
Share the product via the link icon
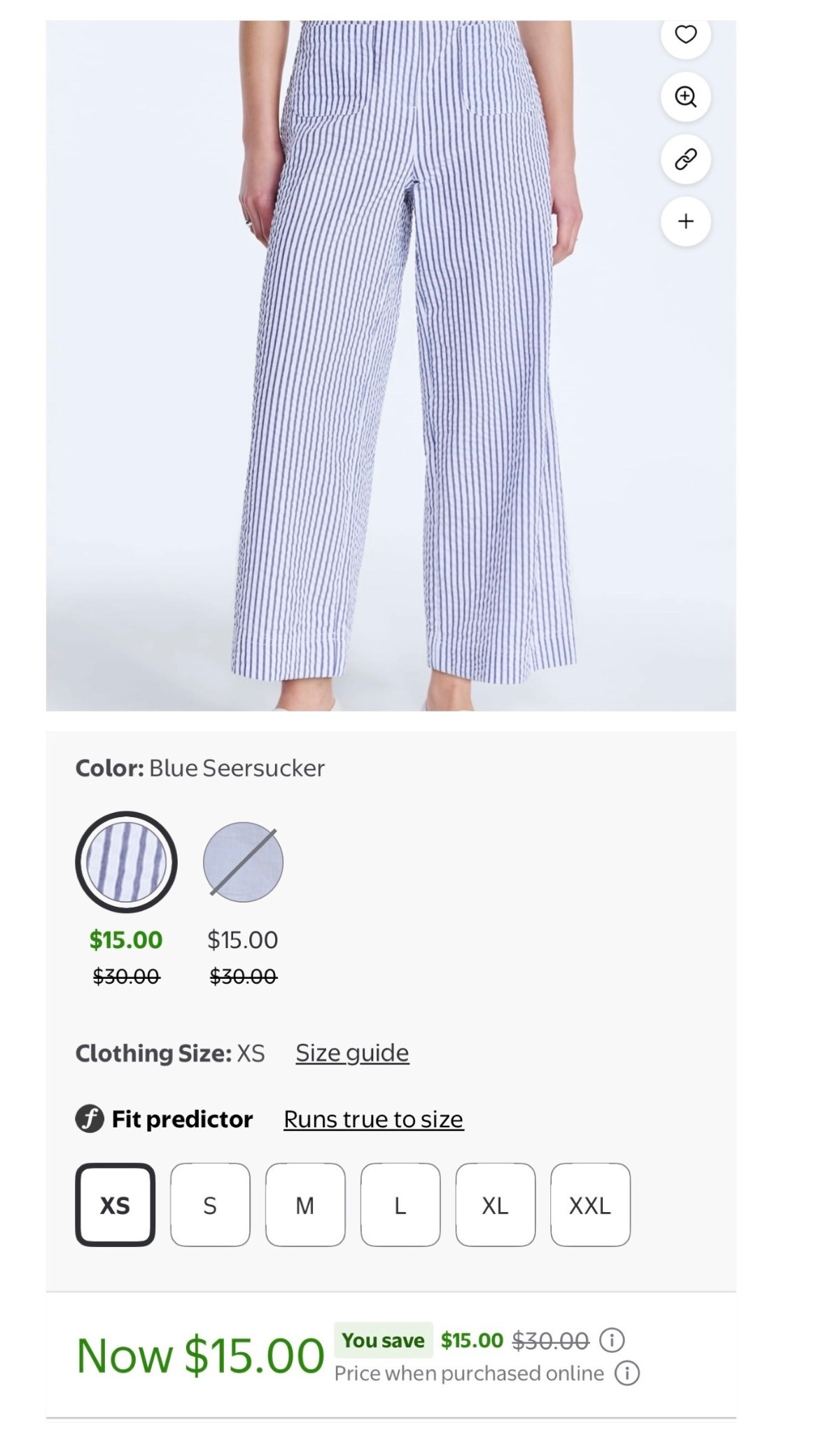tap(685, 159)
